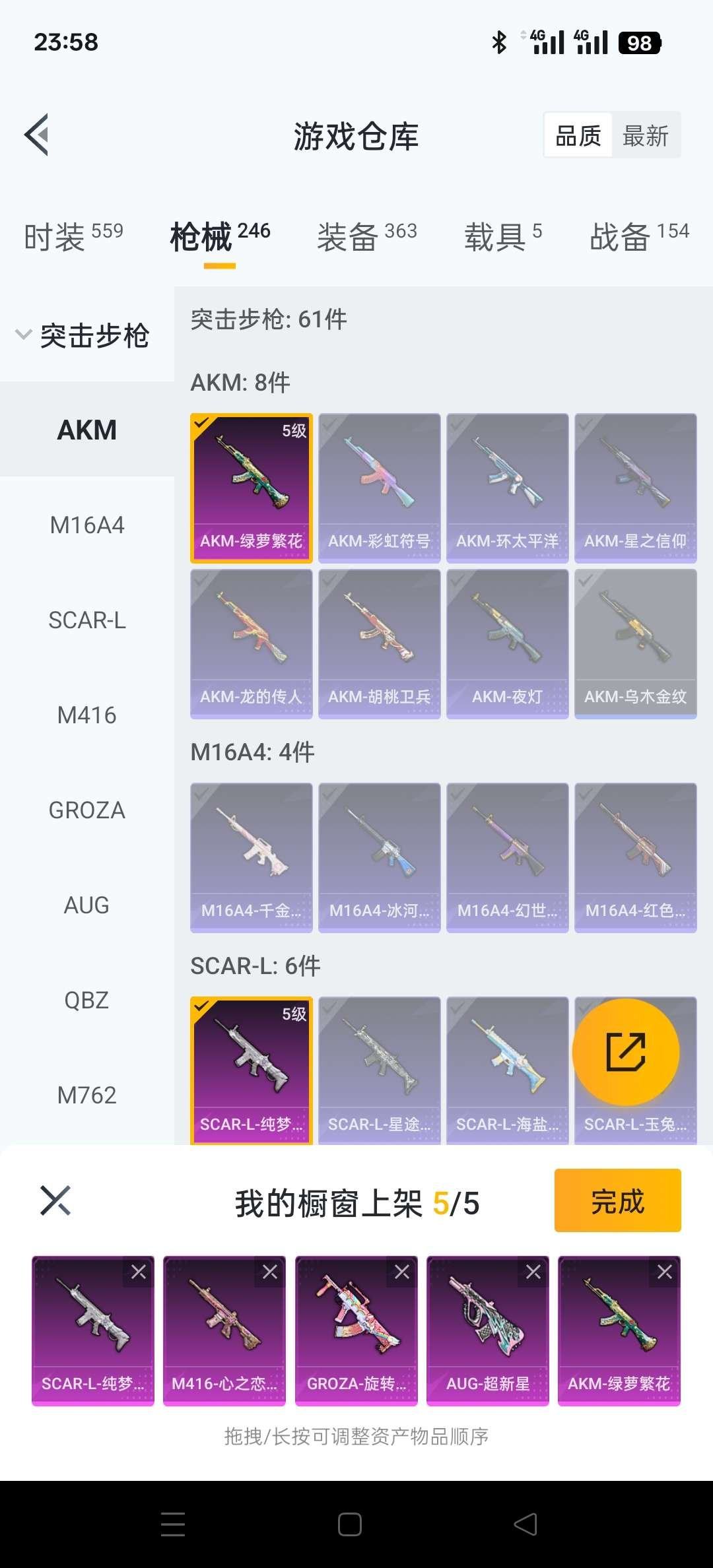Open the 载具 tab

click(502, 236)
